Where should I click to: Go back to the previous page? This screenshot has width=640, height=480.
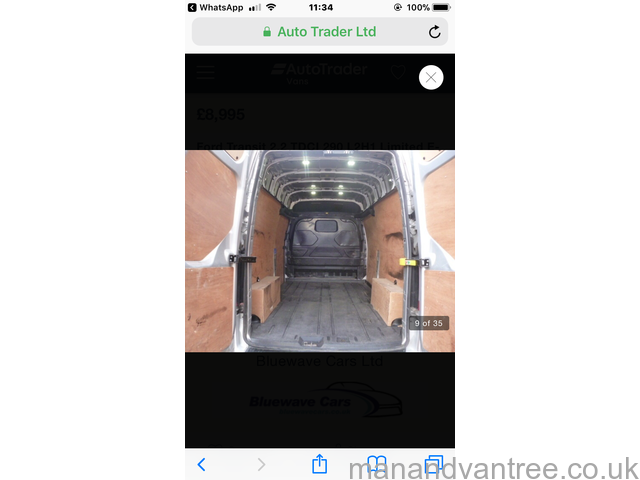point(201,464)
